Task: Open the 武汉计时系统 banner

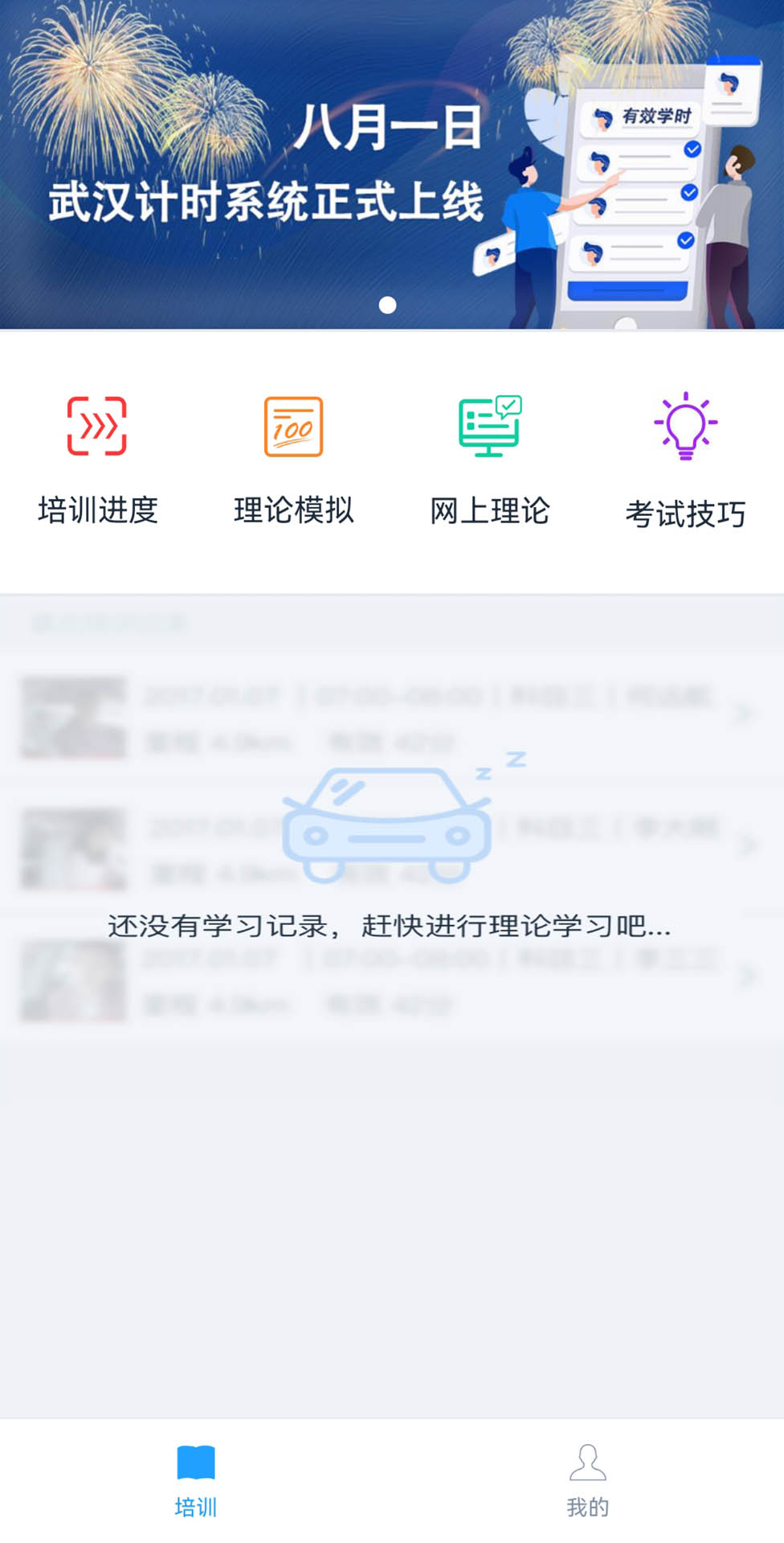Action: [x=391, y=165]
